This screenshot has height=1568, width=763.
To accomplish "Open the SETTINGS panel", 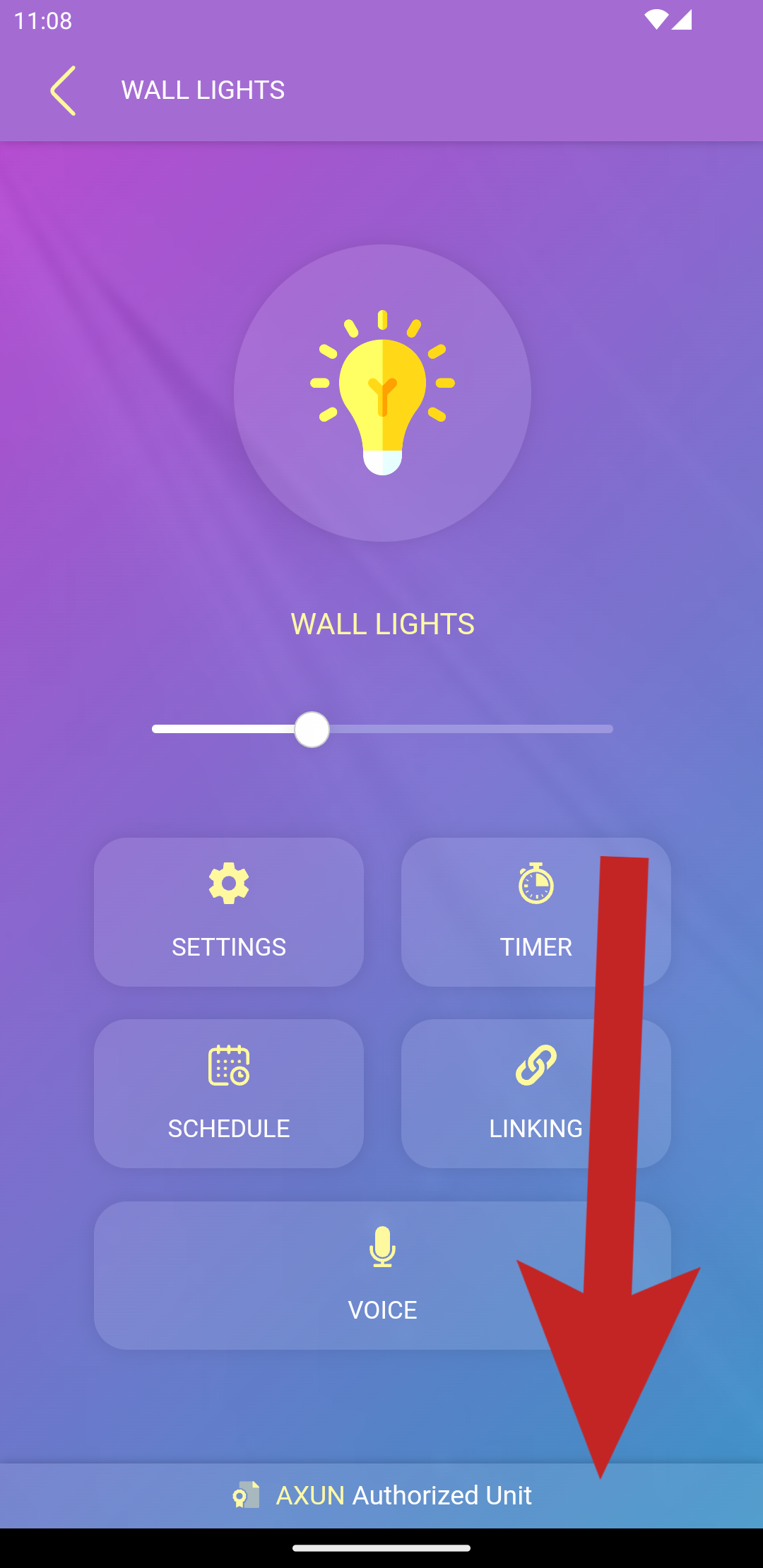I will coord(228,913).
